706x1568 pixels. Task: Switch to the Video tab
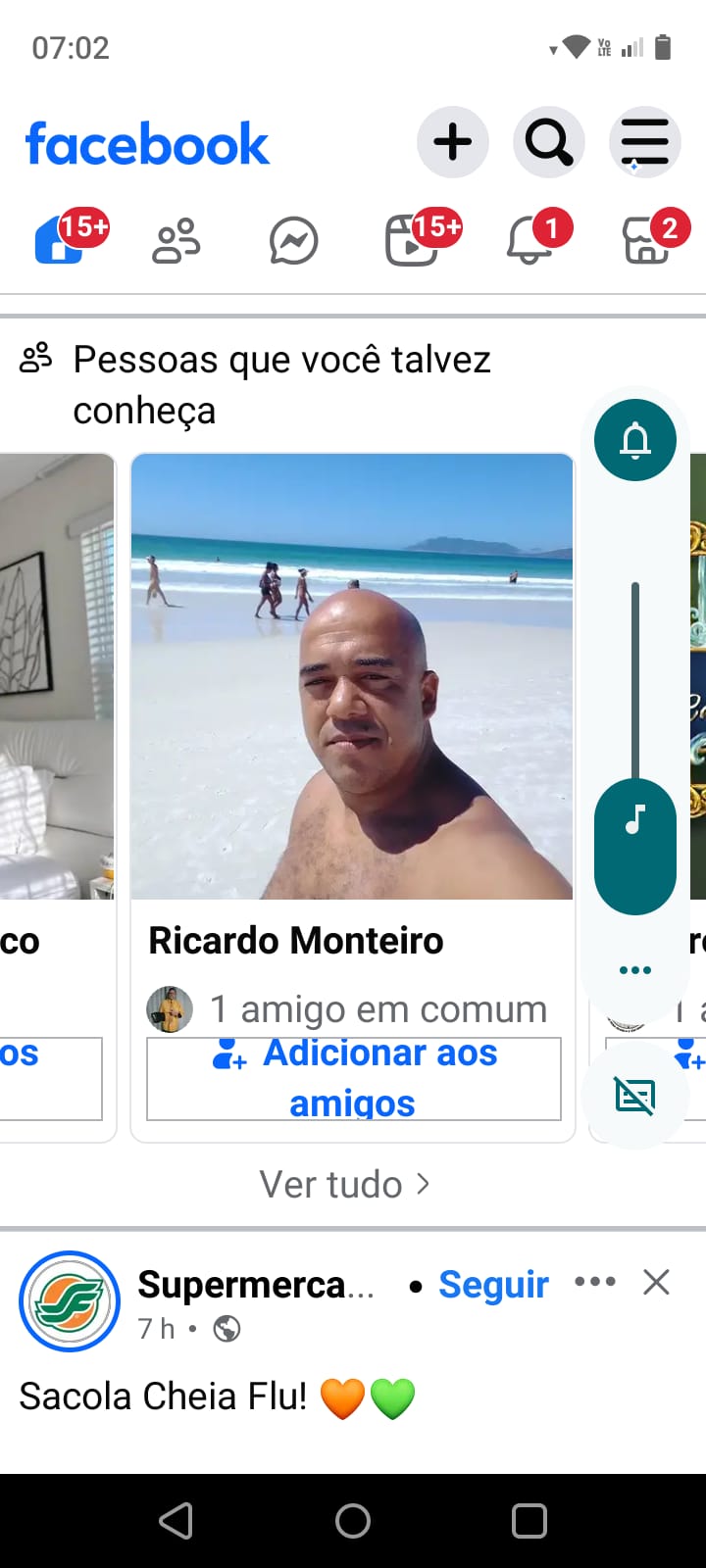(412, 240)
